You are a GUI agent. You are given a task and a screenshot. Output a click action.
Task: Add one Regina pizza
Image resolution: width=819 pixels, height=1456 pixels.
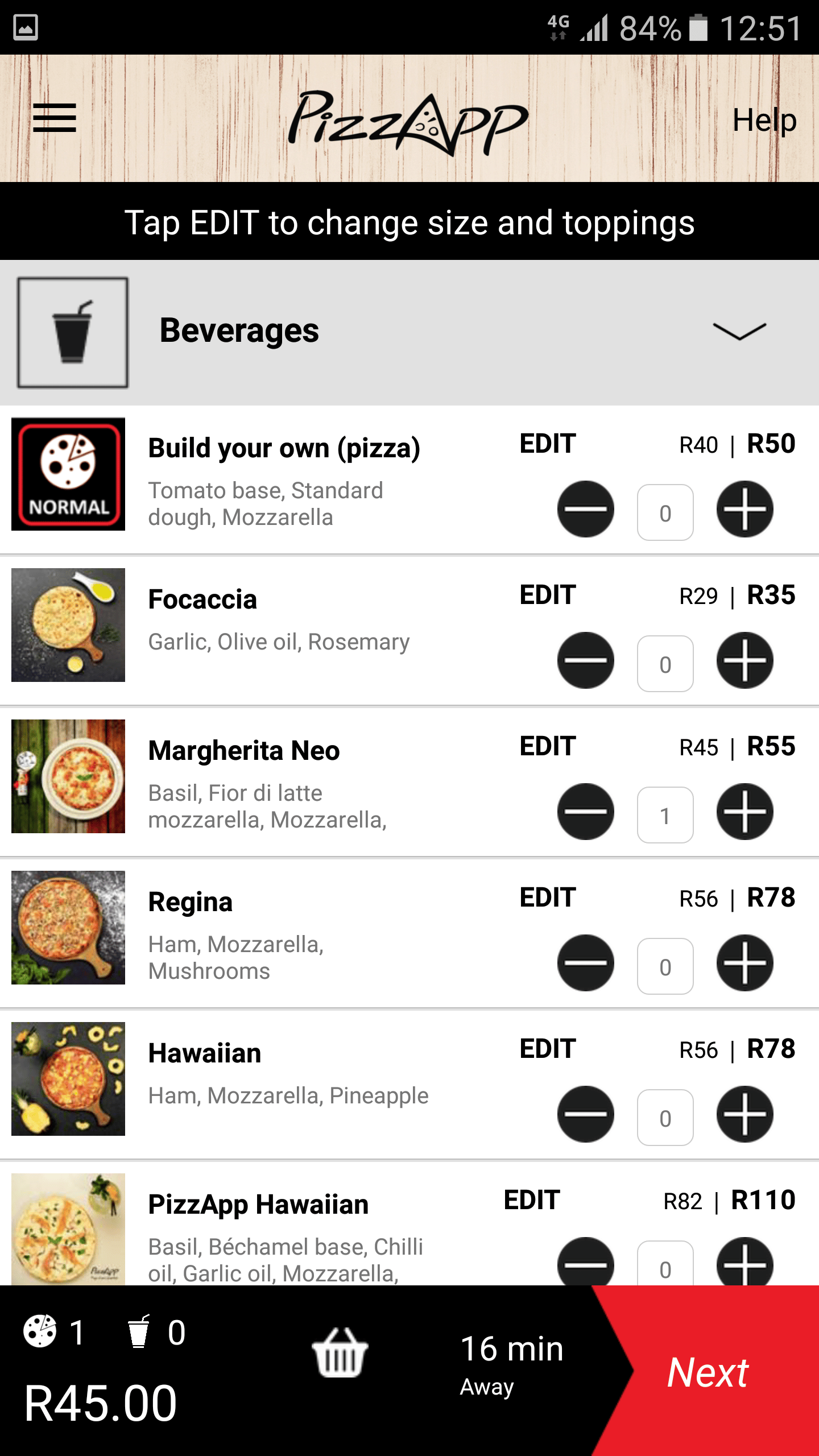(744, 963)
